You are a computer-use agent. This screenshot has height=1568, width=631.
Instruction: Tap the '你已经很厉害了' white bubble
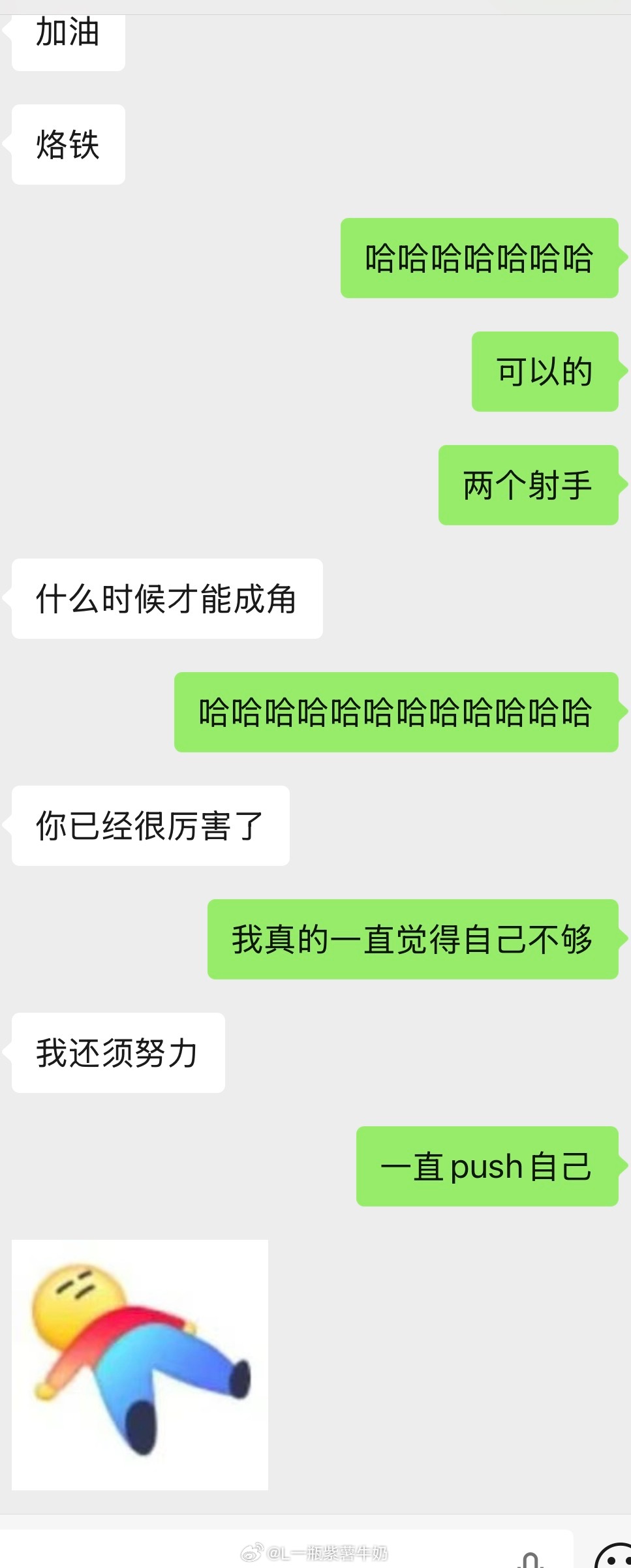click(149, 825)
